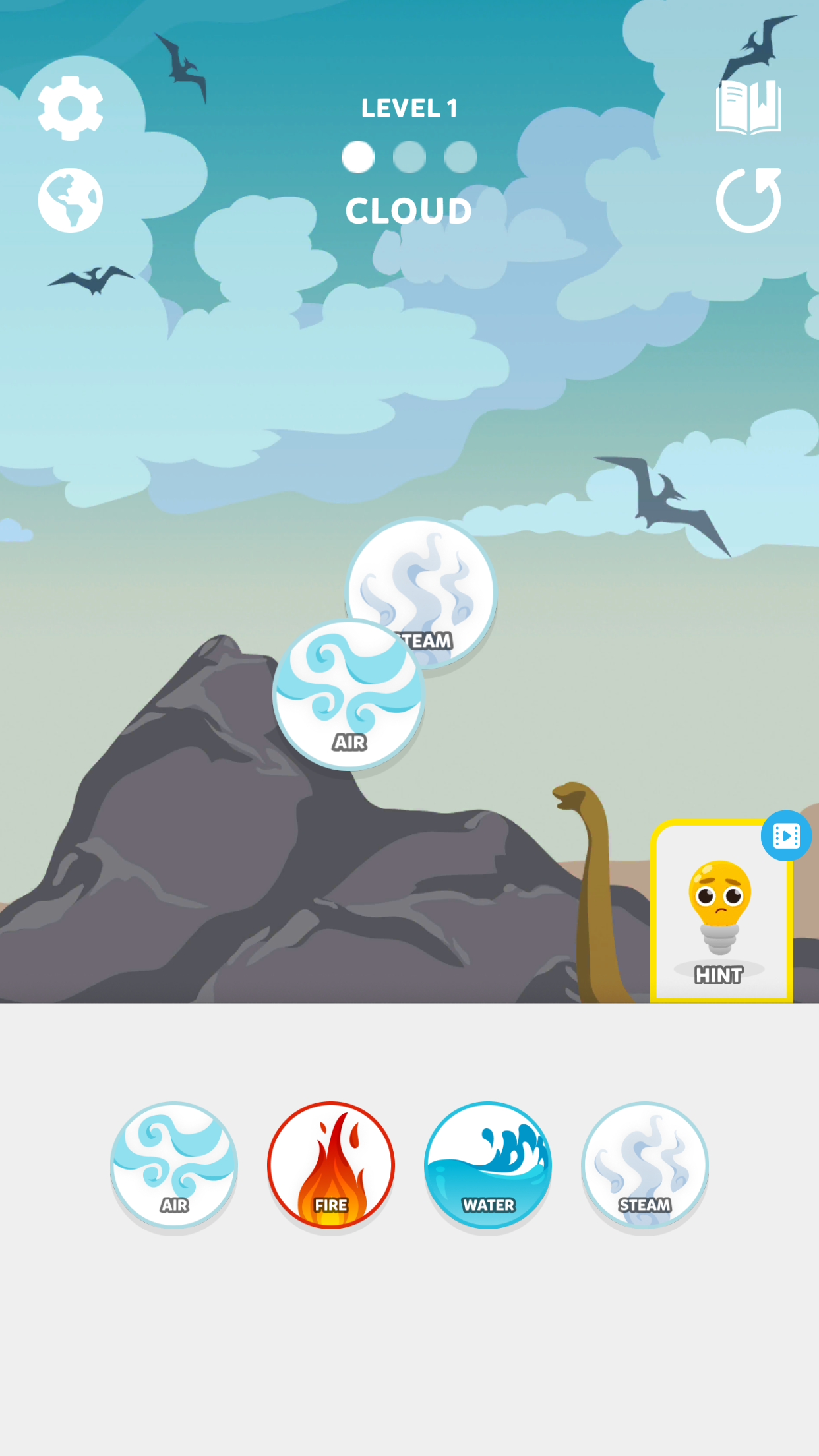
Task: Tap the Steam bubble on the playfield
Action: pyautogui.click(x=442, y=574)
